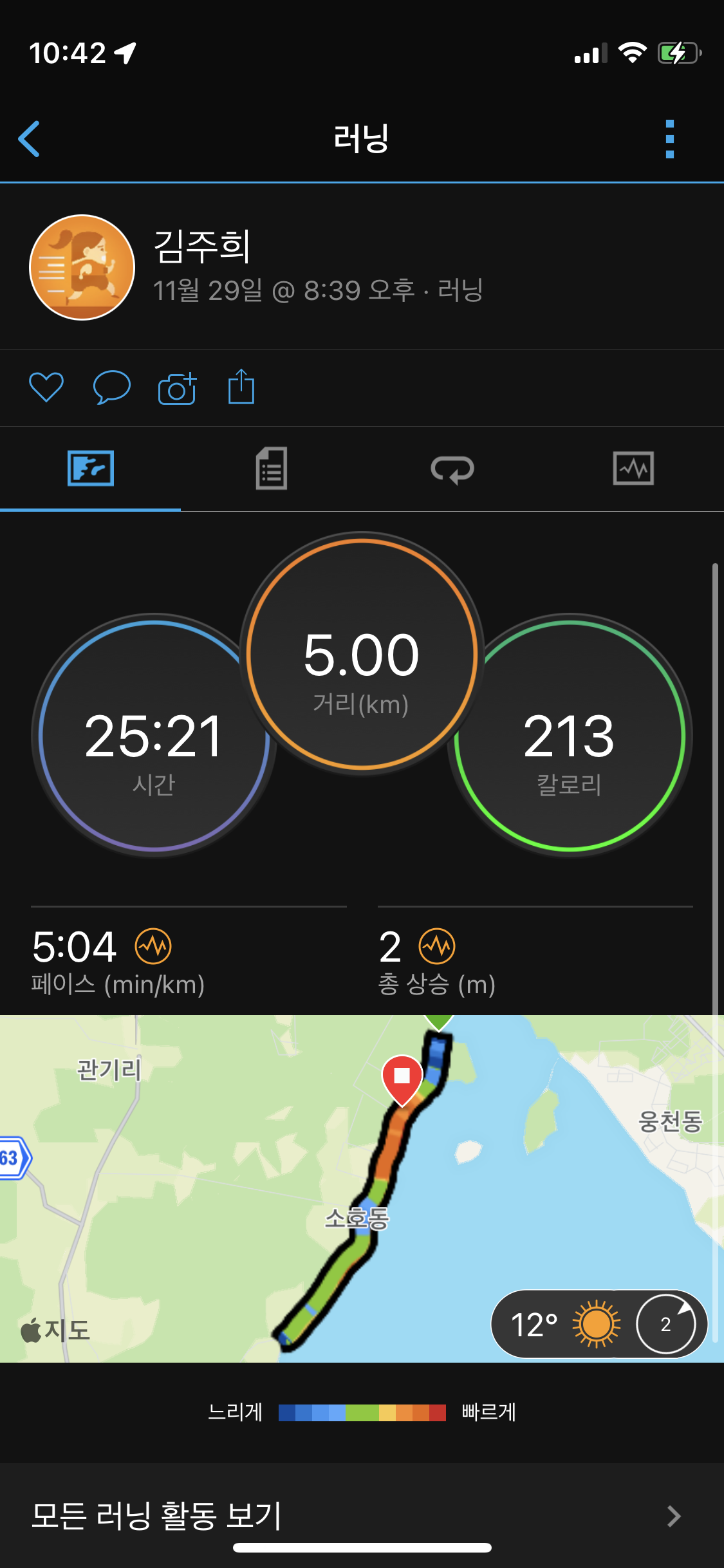Open the 총 상승 elevation chart icon
724x1568 pixels.
[437, 946]
